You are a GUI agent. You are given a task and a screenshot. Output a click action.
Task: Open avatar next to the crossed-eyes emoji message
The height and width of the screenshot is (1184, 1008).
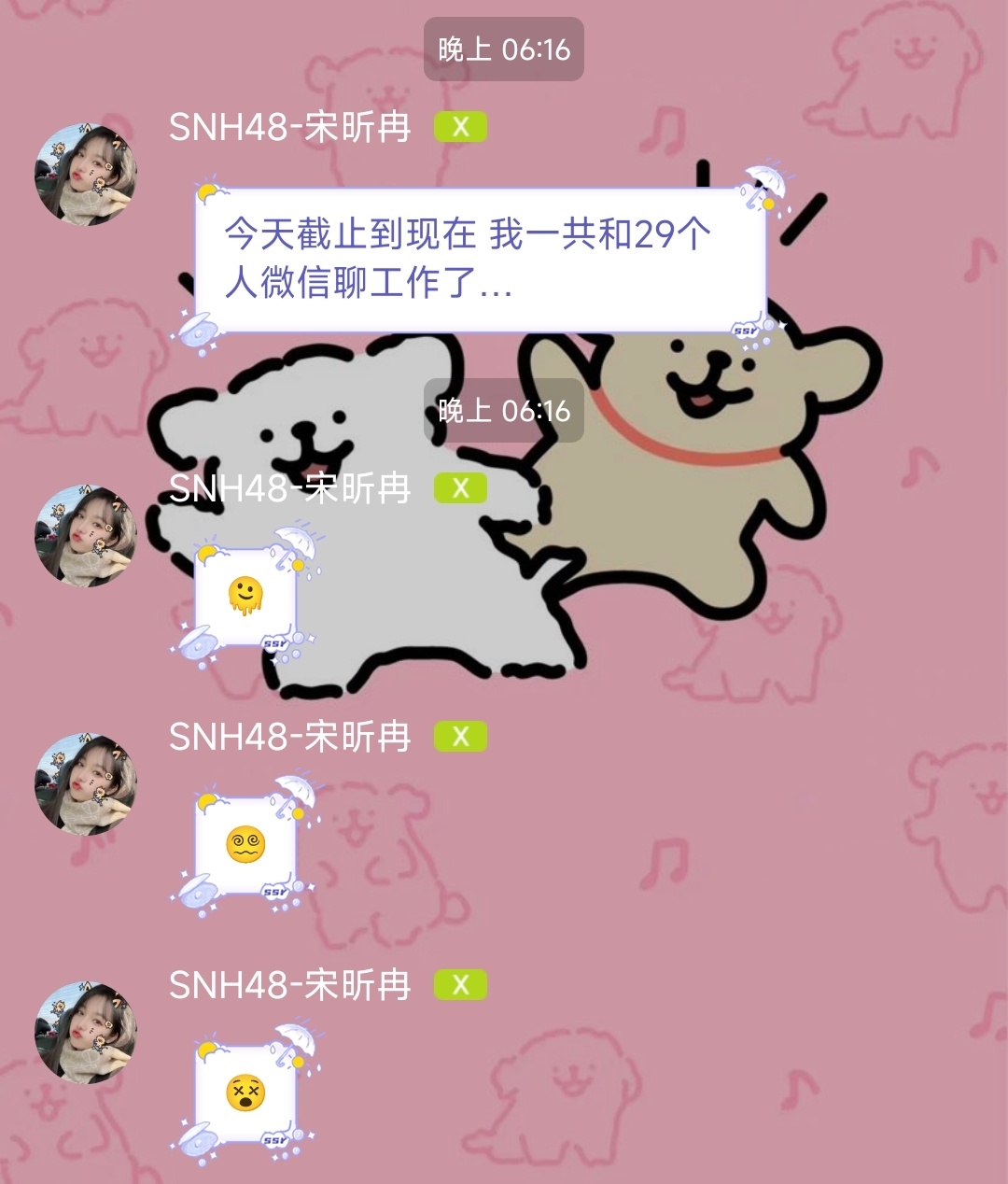tap(86, 1033)
